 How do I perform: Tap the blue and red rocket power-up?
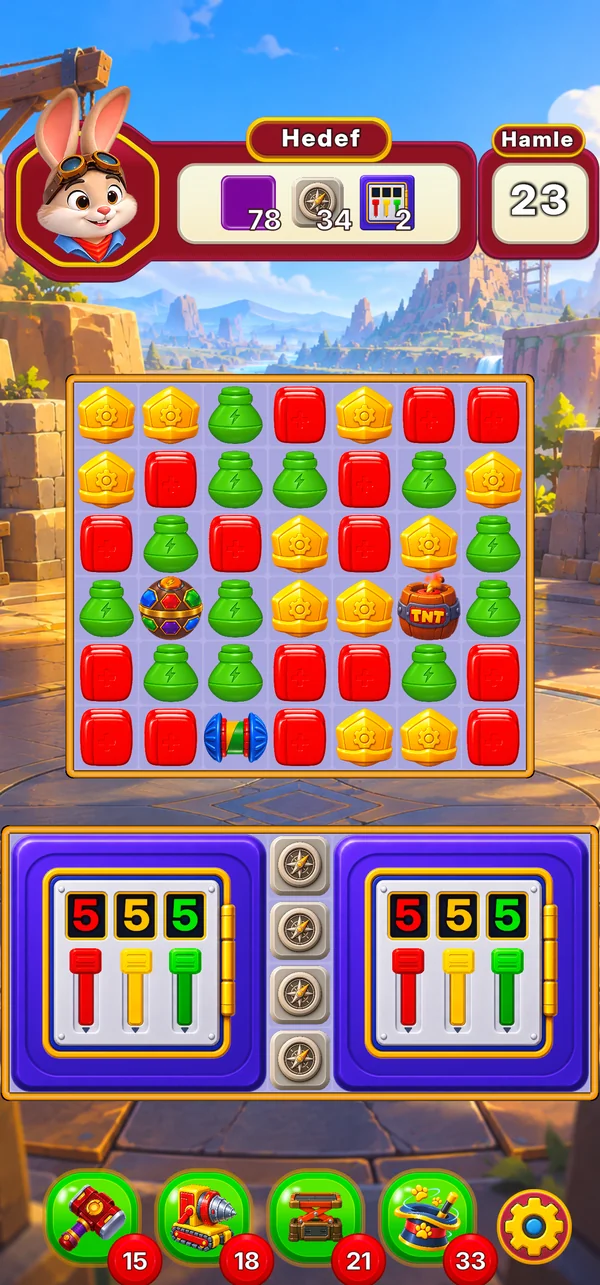[x=235, y=737]
